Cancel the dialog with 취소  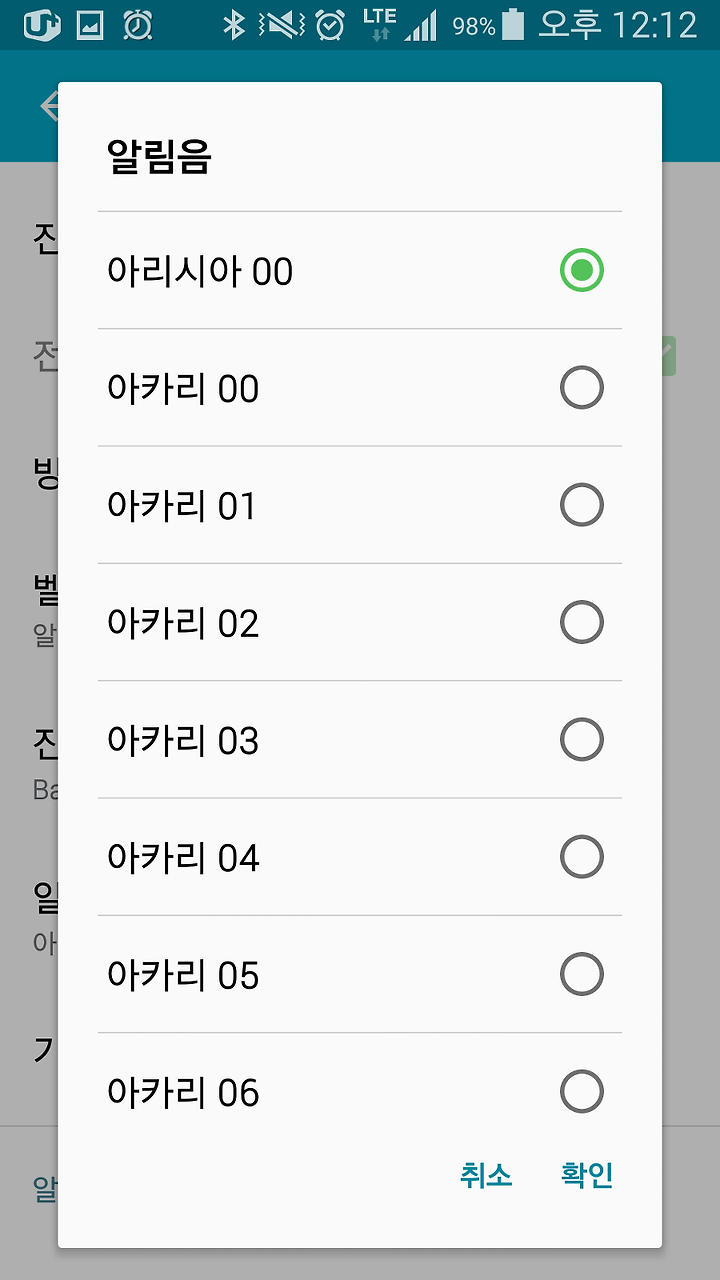[x=486, y=1175]
